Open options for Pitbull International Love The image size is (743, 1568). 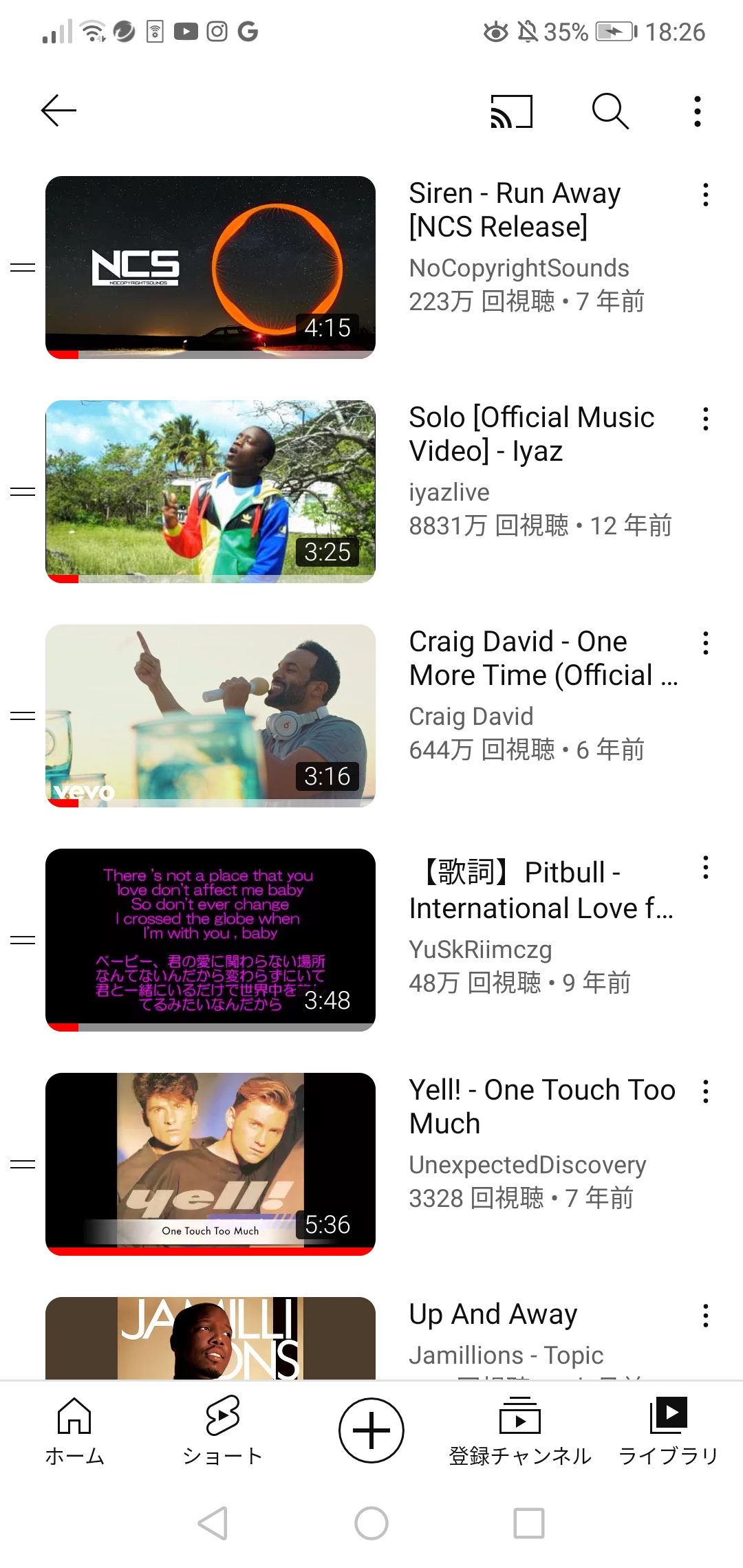pyautogui.click(x=705, y=867)
